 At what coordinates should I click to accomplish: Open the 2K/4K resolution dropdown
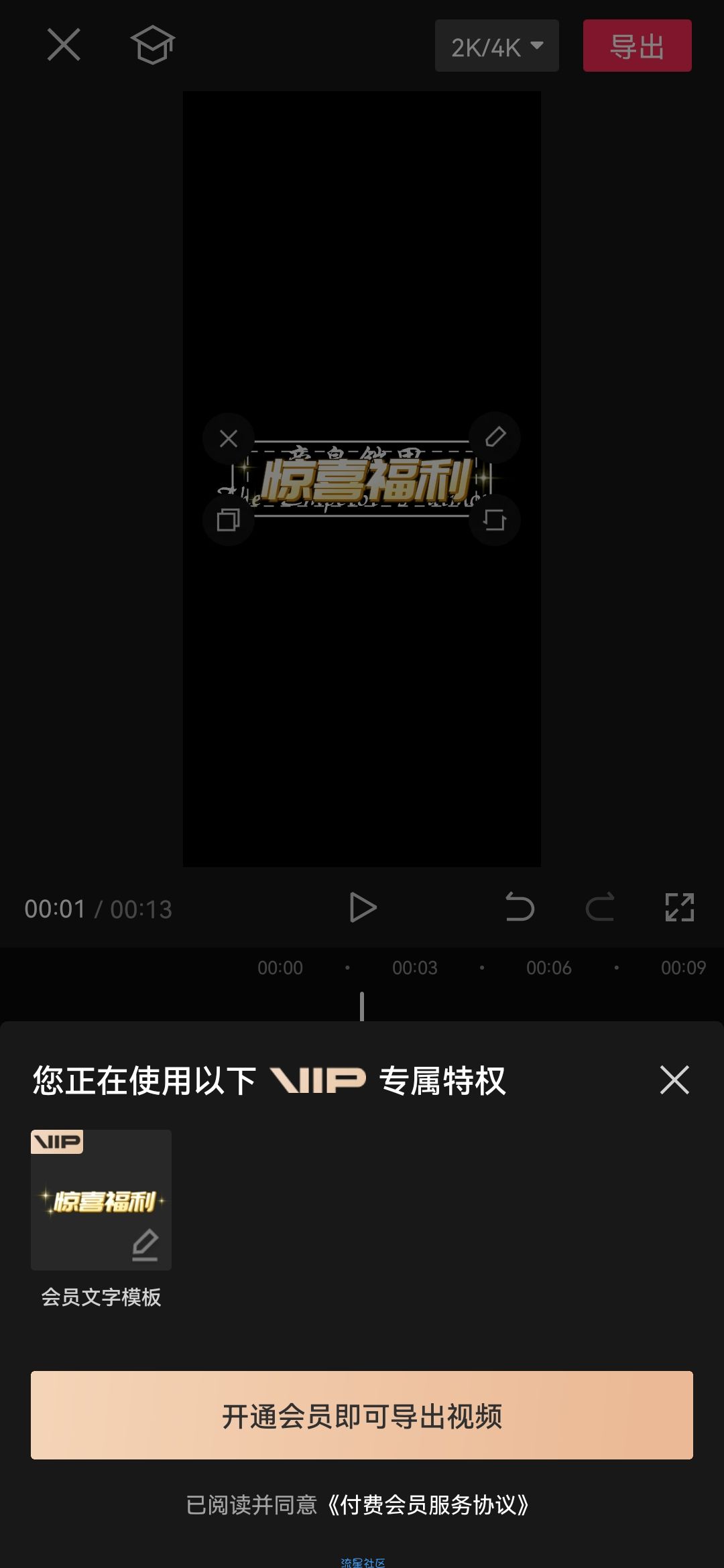click(497, 46)
